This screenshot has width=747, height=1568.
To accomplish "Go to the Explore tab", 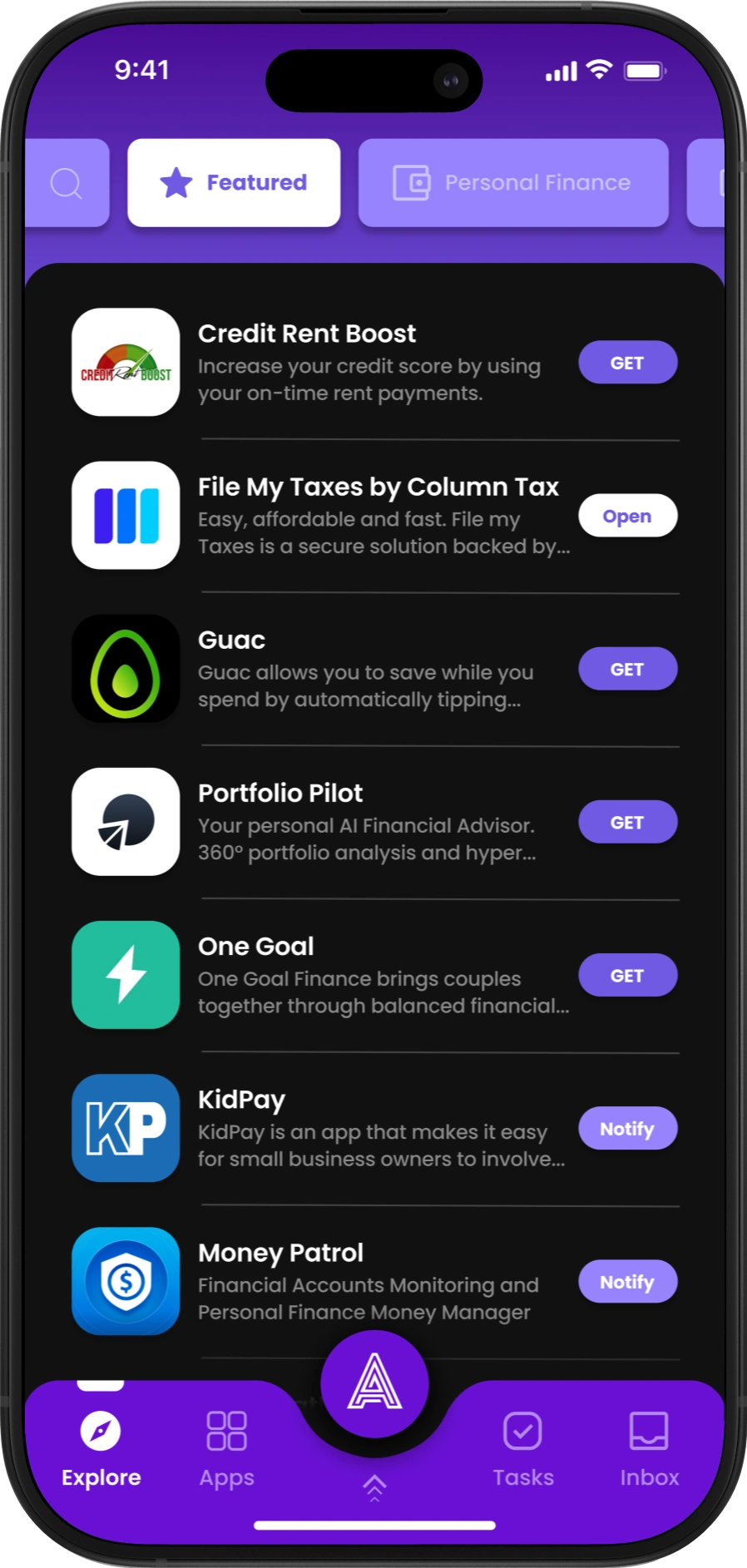I will (x=101, y=1449).
